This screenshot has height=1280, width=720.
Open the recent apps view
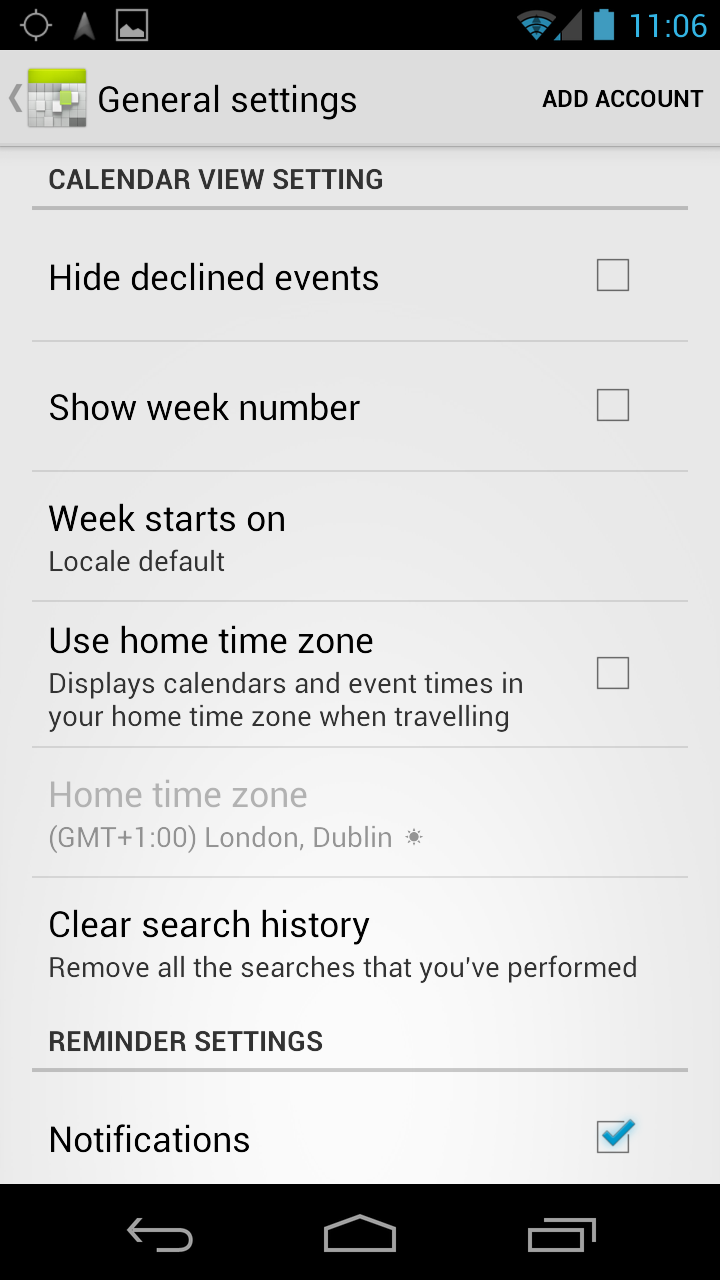(561, 1235)
